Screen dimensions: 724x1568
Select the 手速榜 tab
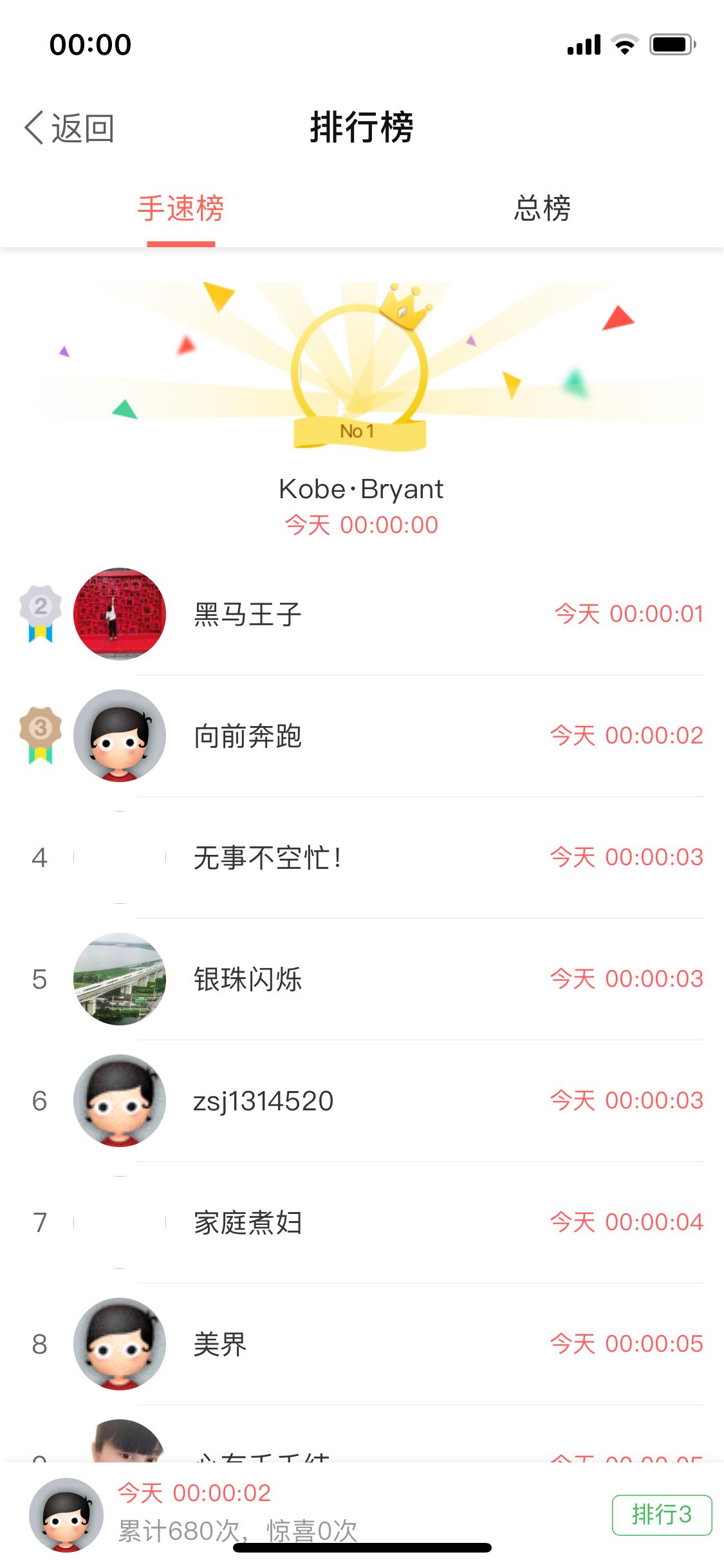tap(181, 209)
